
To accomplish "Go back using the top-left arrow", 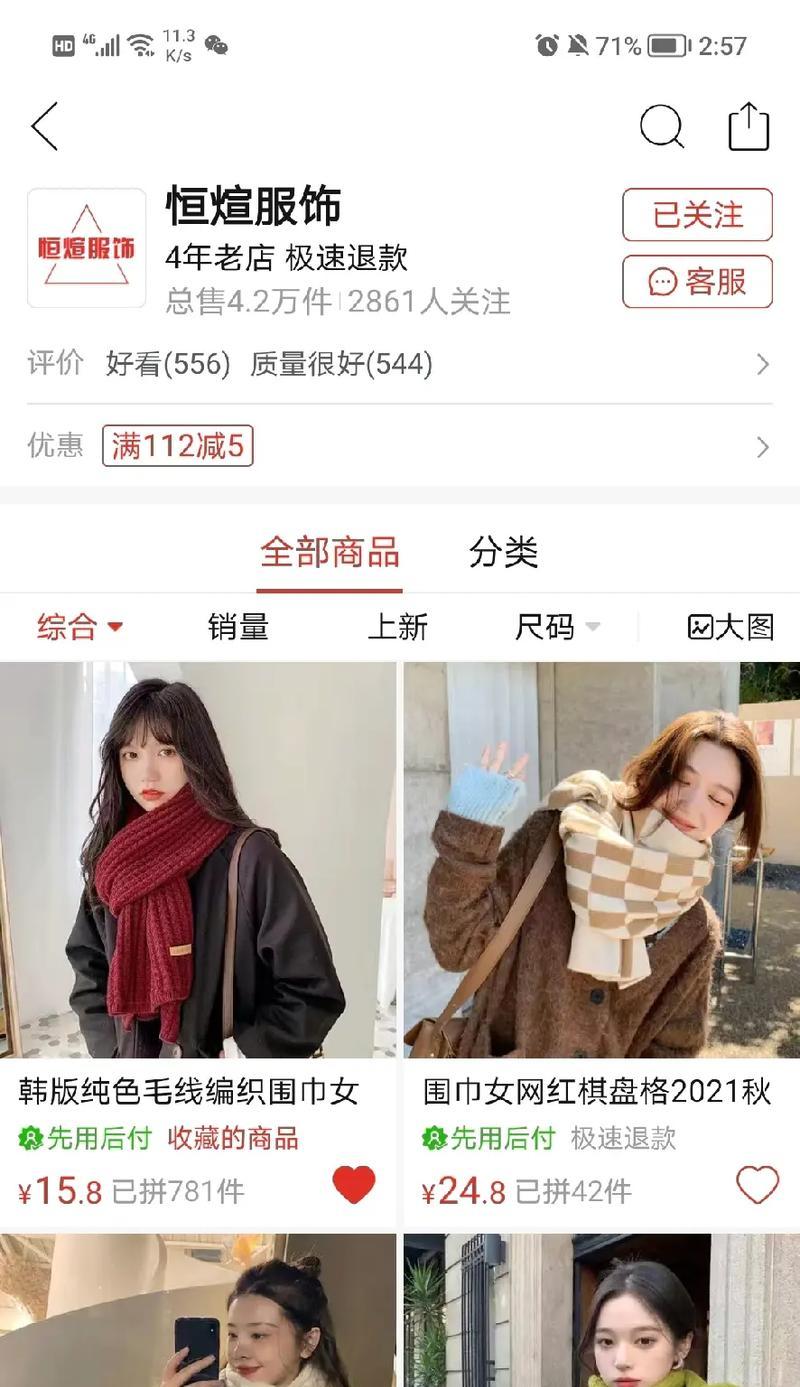I will 45,127.
